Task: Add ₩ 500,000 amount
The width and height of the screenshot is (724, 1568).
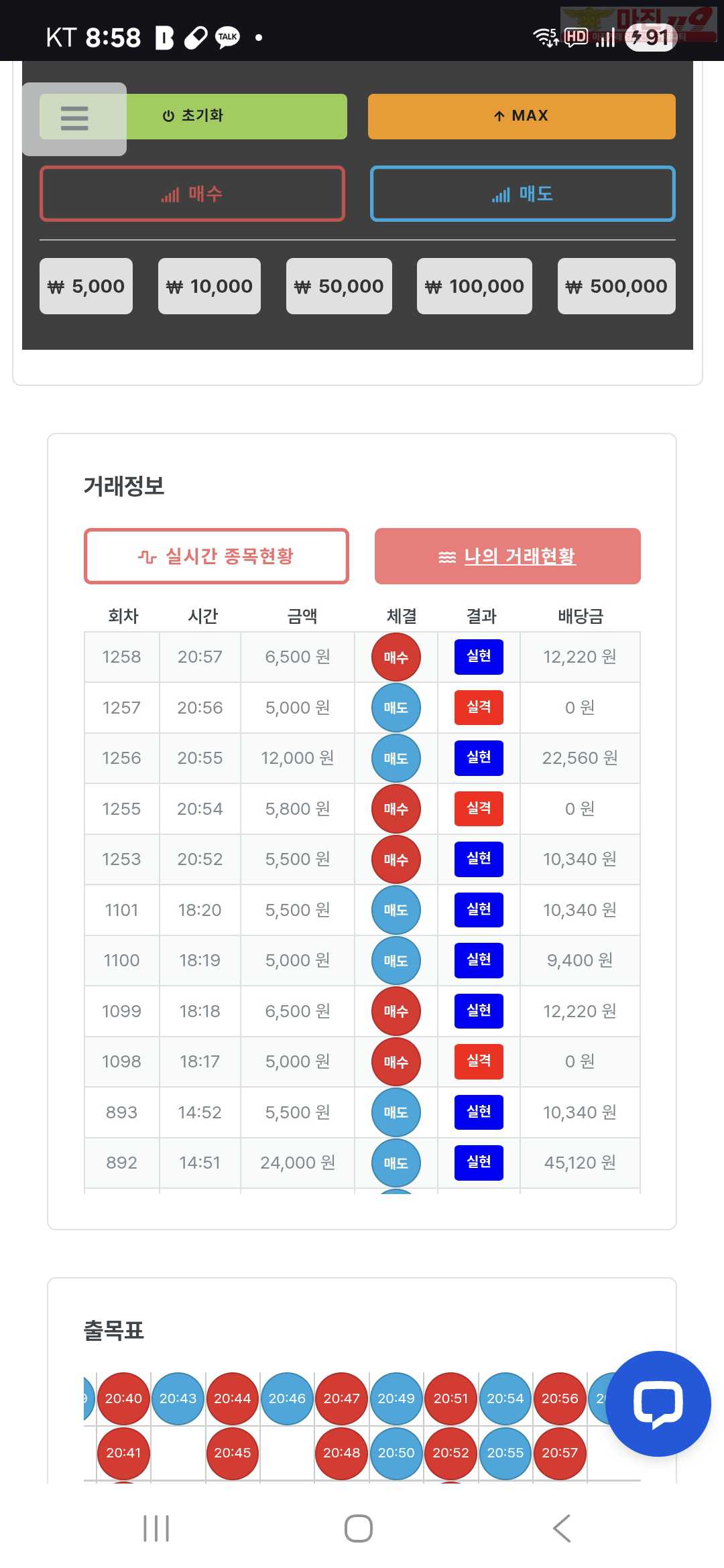Action: 616,286
